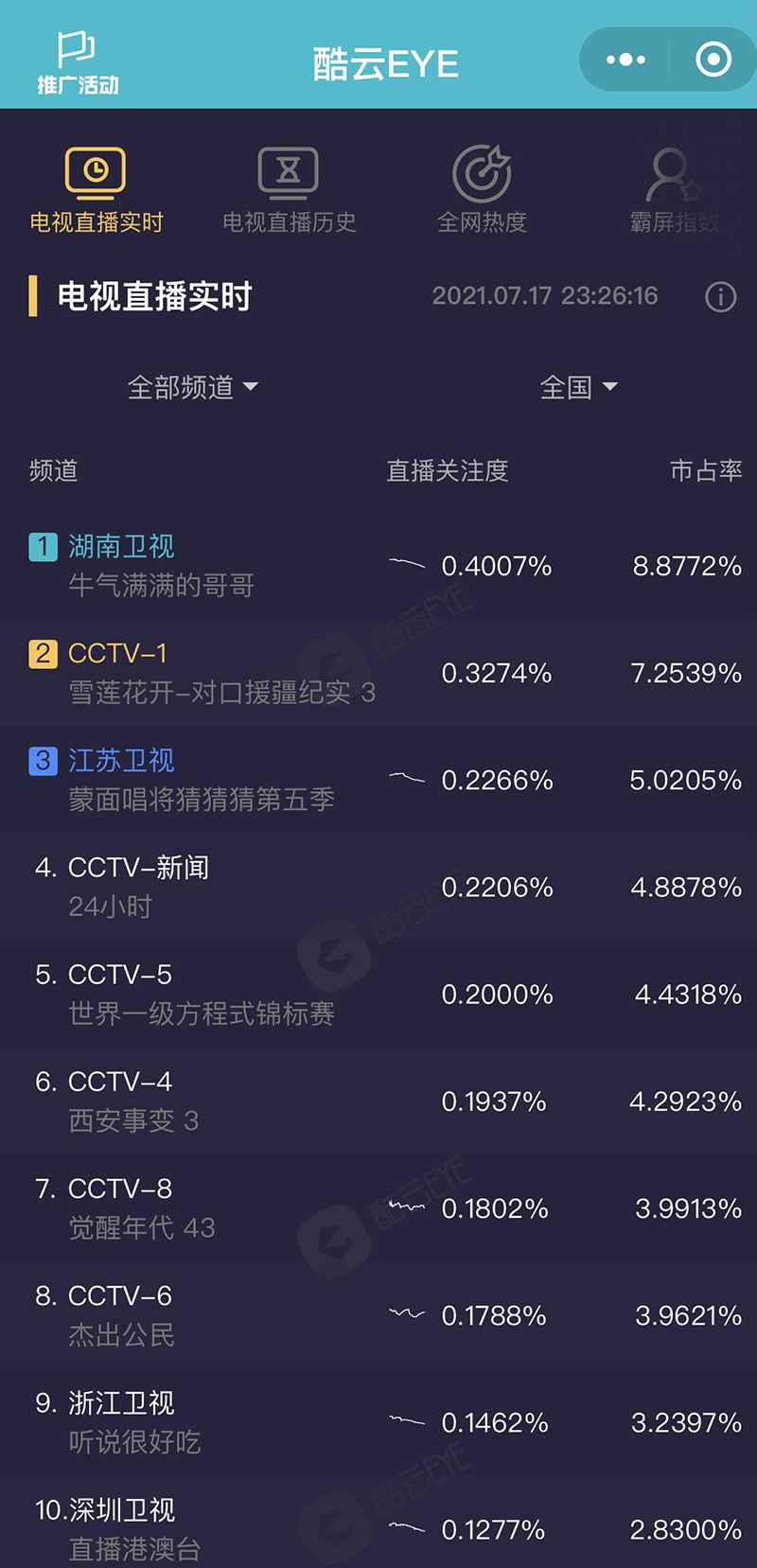Open the 浙江卫视 channel row

[378, 1421]
